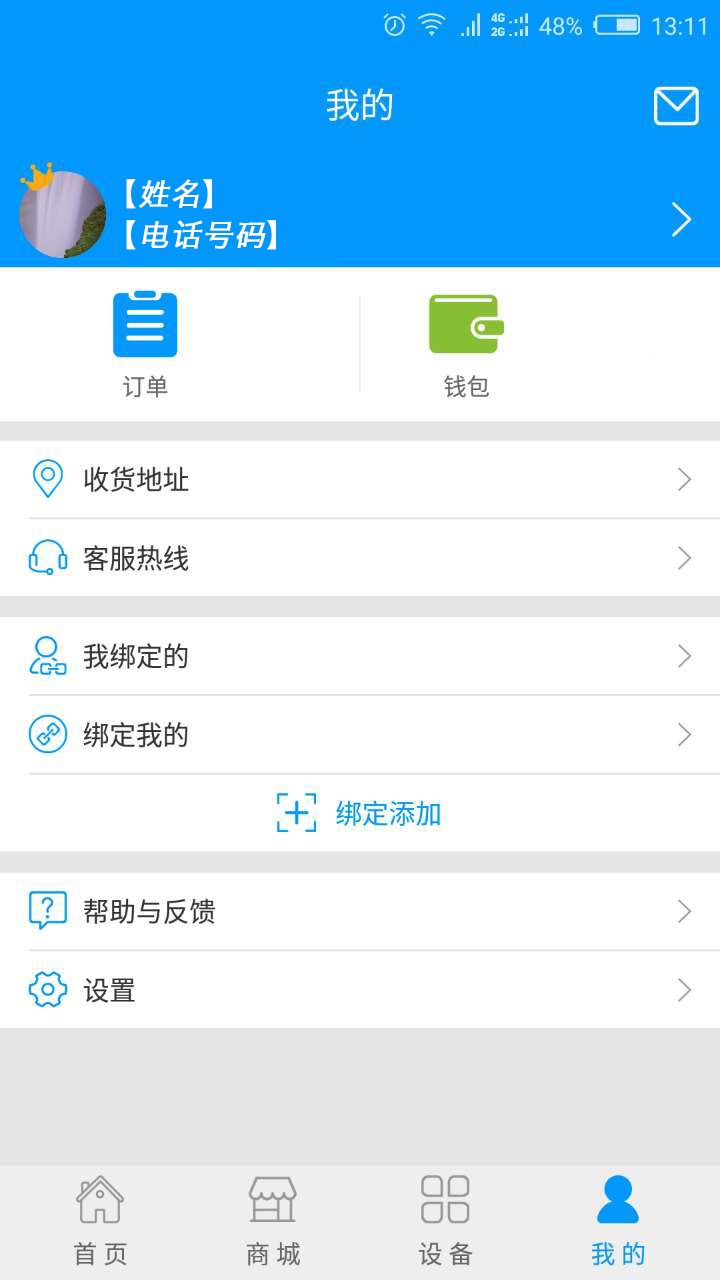This screenshot has height=1280, width=720.
Task: Tap the 绑定添加 add binding button
Action: (x=360, y=813)
